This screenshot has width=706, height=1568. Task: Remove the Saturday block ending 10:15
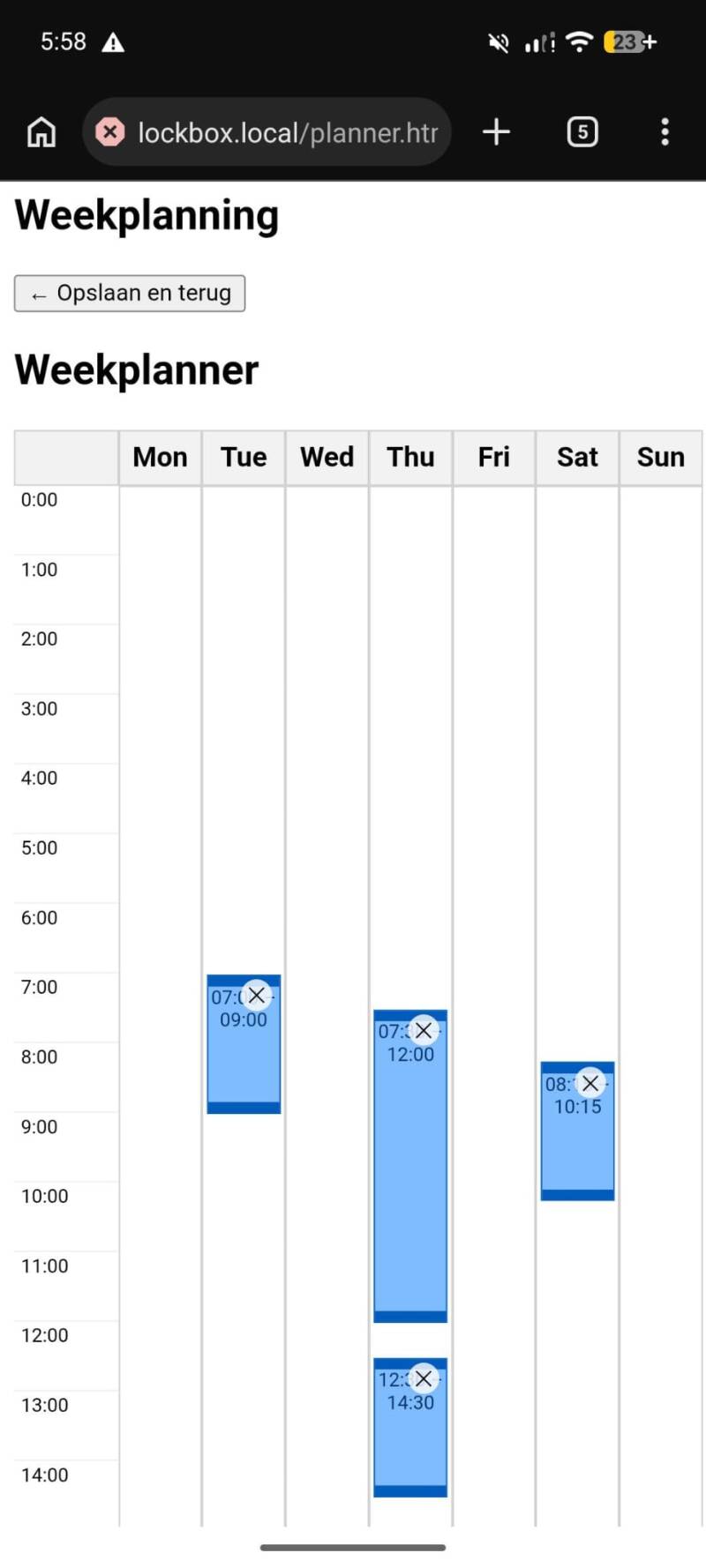click(590, 1083)
